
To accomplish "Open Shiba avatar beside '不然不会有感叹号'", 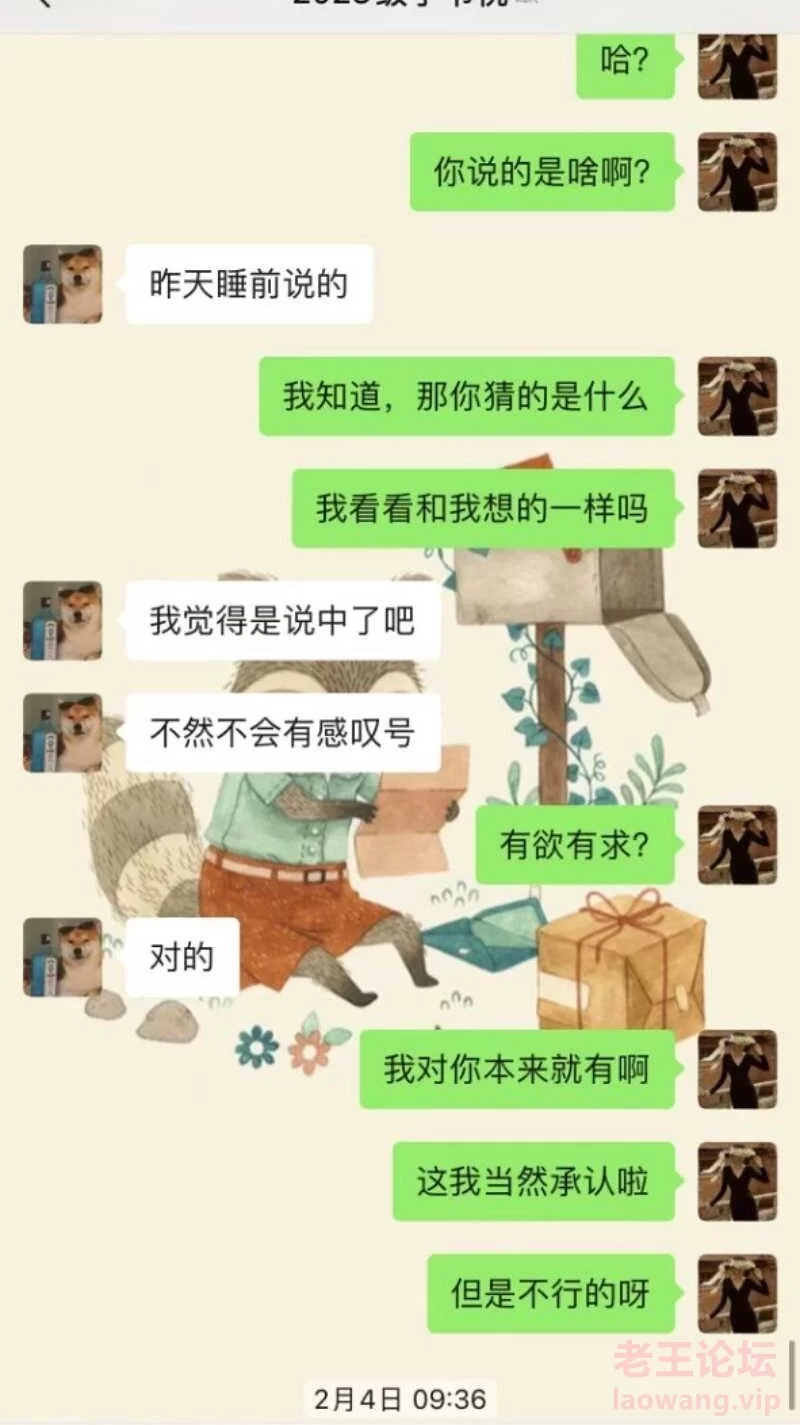I will (63, 733).
